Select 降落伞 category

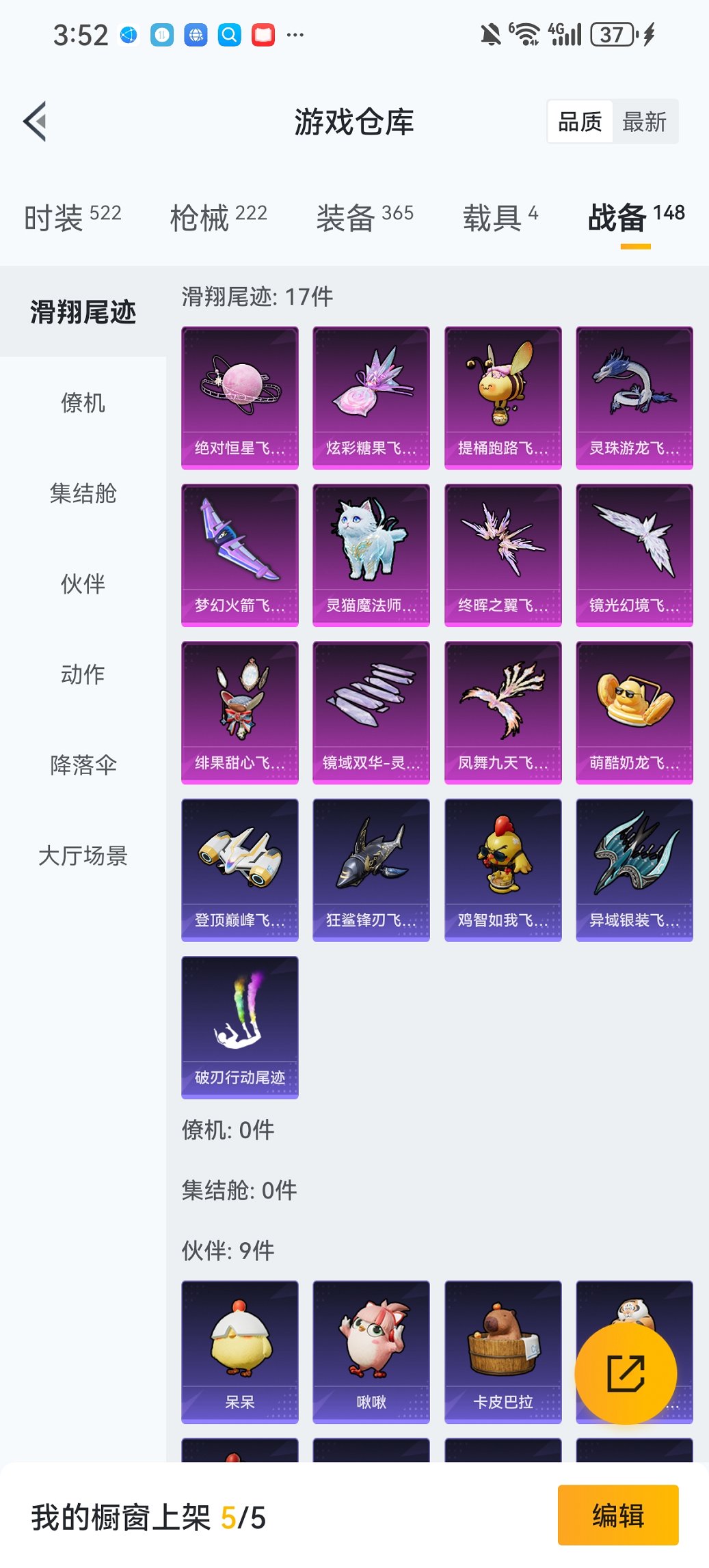[x=83, y=765]
